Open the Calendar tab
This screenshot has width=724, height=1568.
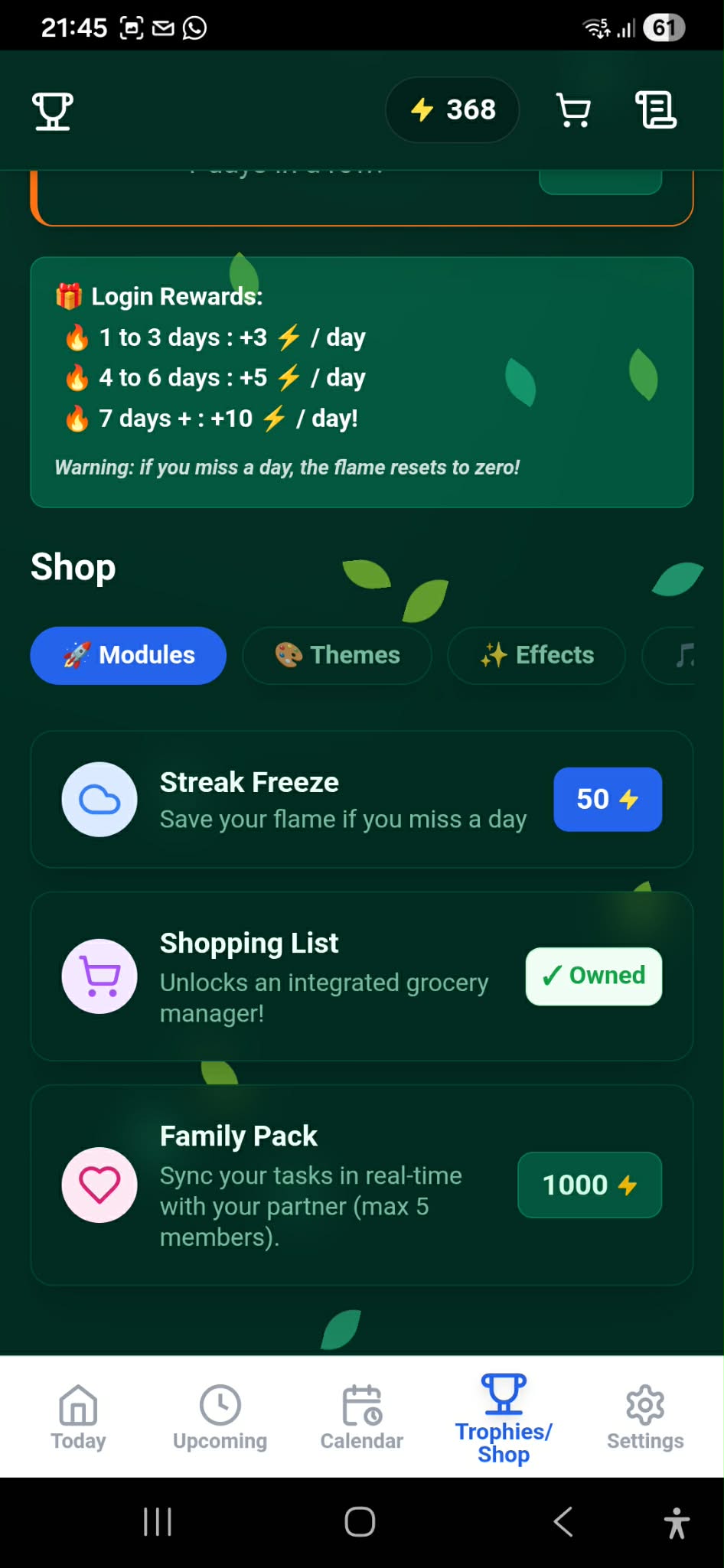[362, 1417]
